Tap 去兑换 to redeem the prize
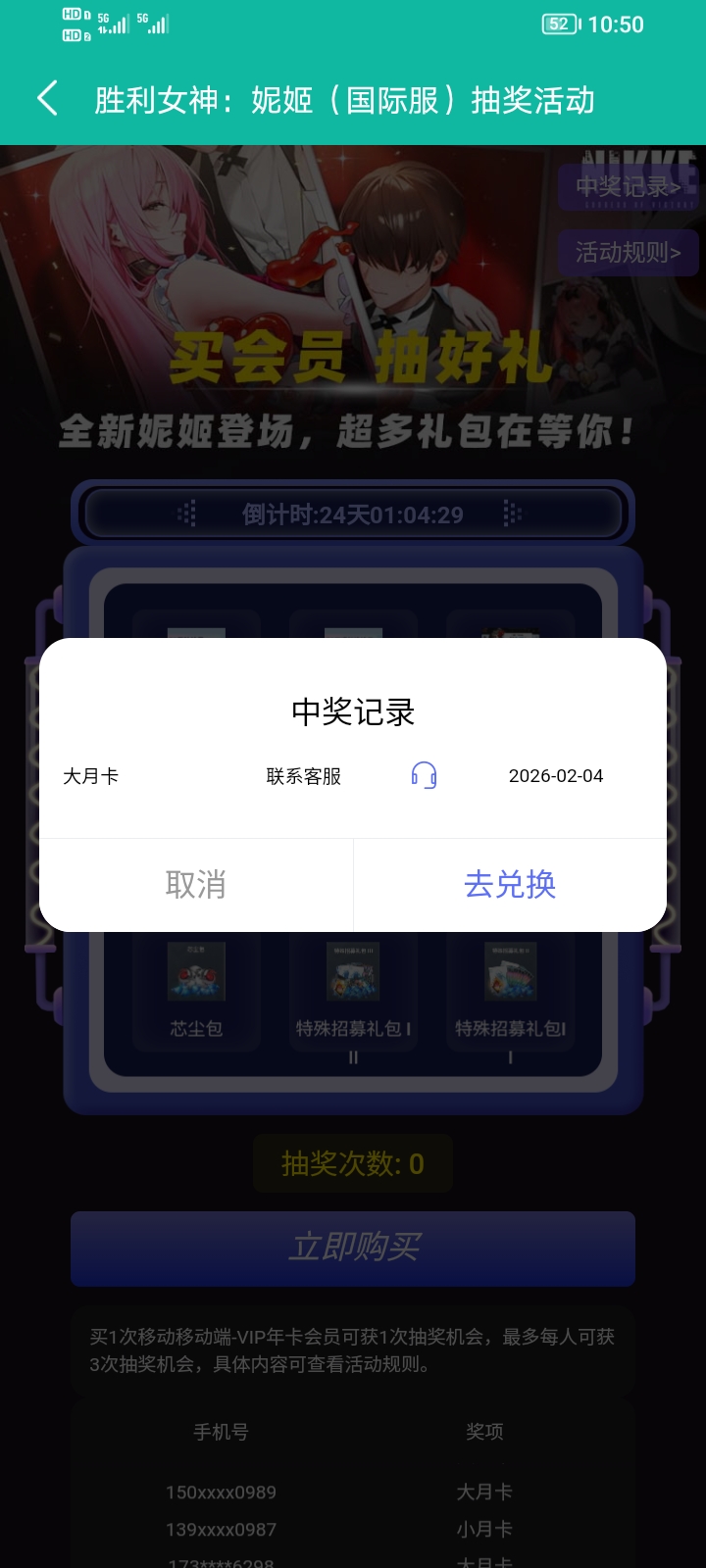 510,884
